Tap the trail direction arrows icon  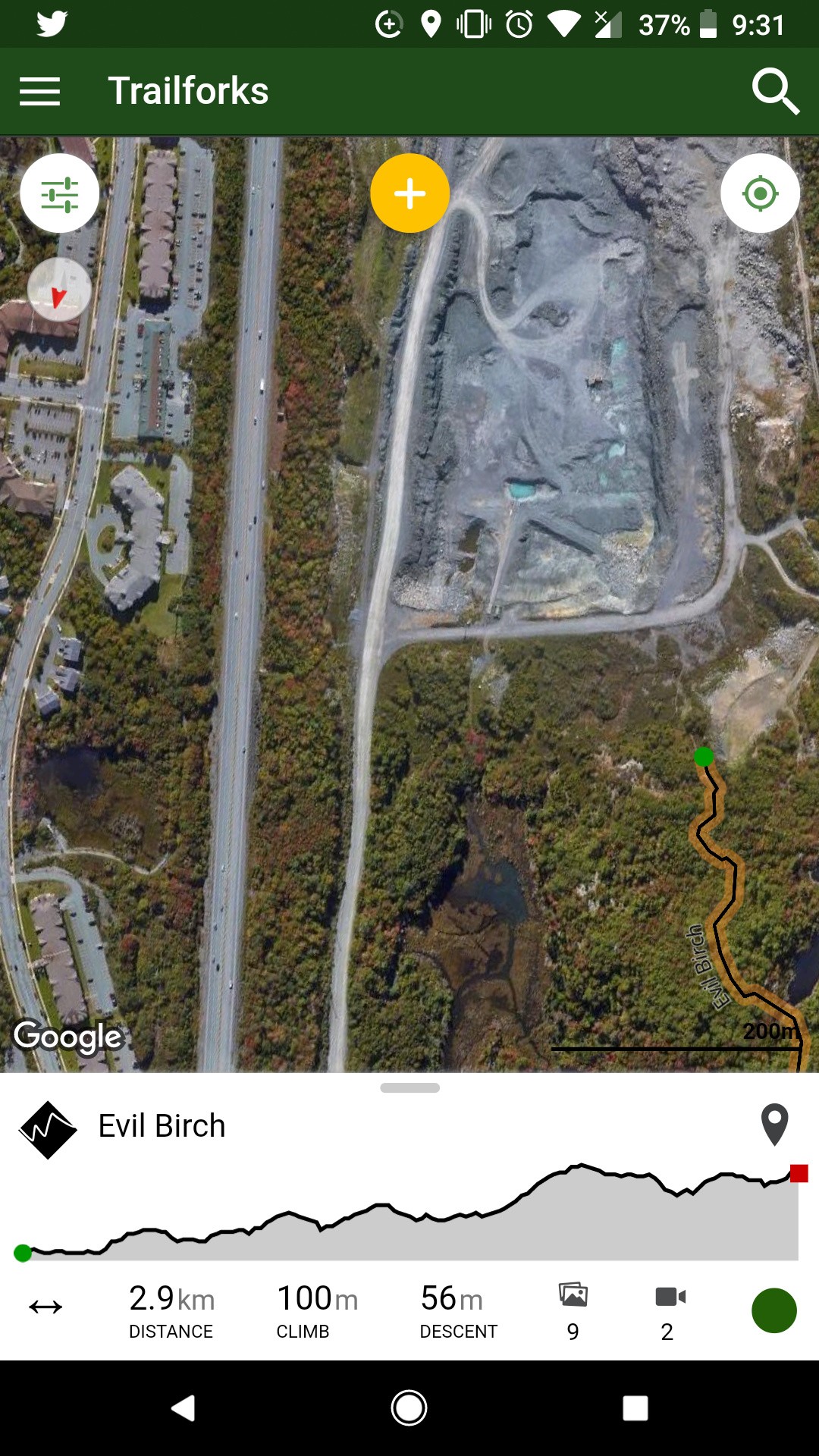[x=45, y=1307]
